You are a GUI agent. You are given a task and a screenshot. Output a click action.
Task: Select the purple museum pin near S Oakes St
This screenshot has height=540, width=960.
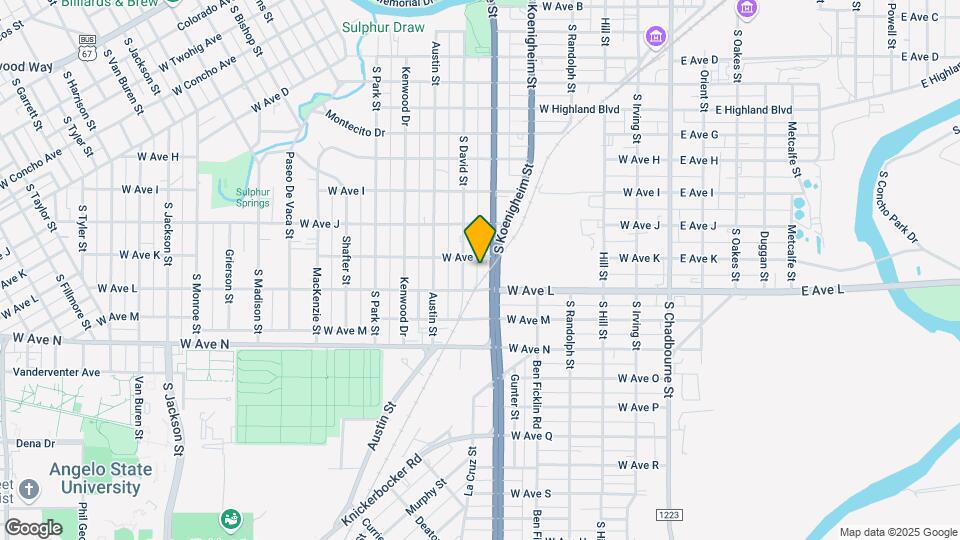(x=746, y=9)
